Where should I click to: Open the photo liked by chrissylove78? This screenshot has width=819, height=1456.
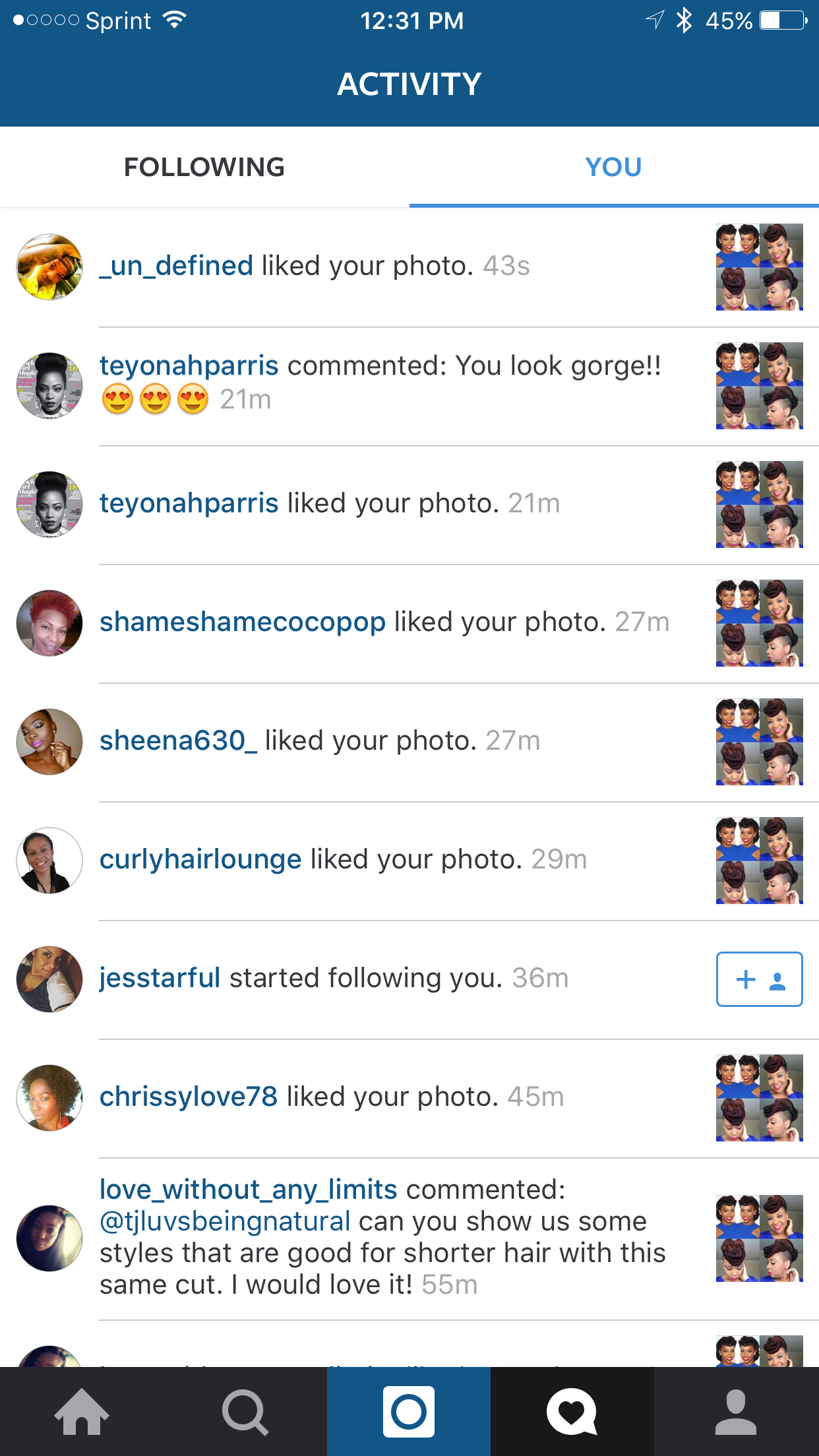tap(759, 1098)
